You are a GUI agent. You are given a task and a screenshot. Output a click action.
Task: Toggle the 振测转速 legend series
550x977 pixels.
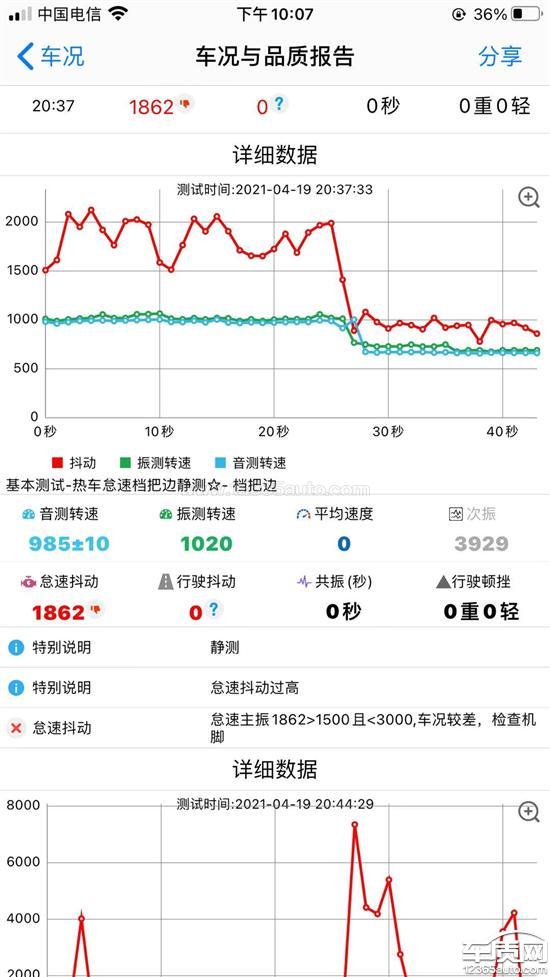[155, 463]
